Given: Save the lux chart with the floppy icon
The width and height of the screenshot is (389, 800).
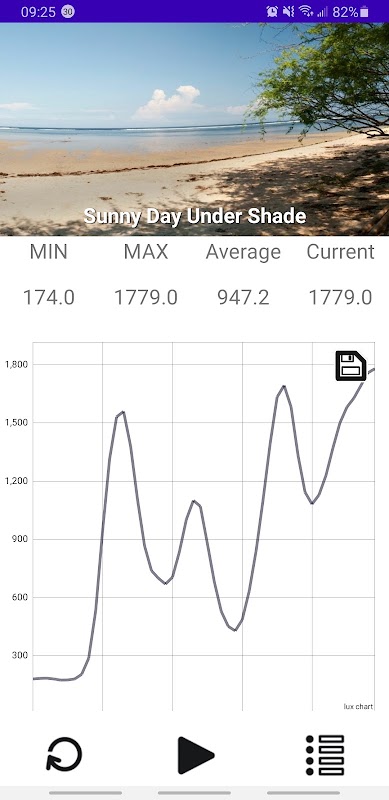Looking at the screenshot, I should point(351,365).
